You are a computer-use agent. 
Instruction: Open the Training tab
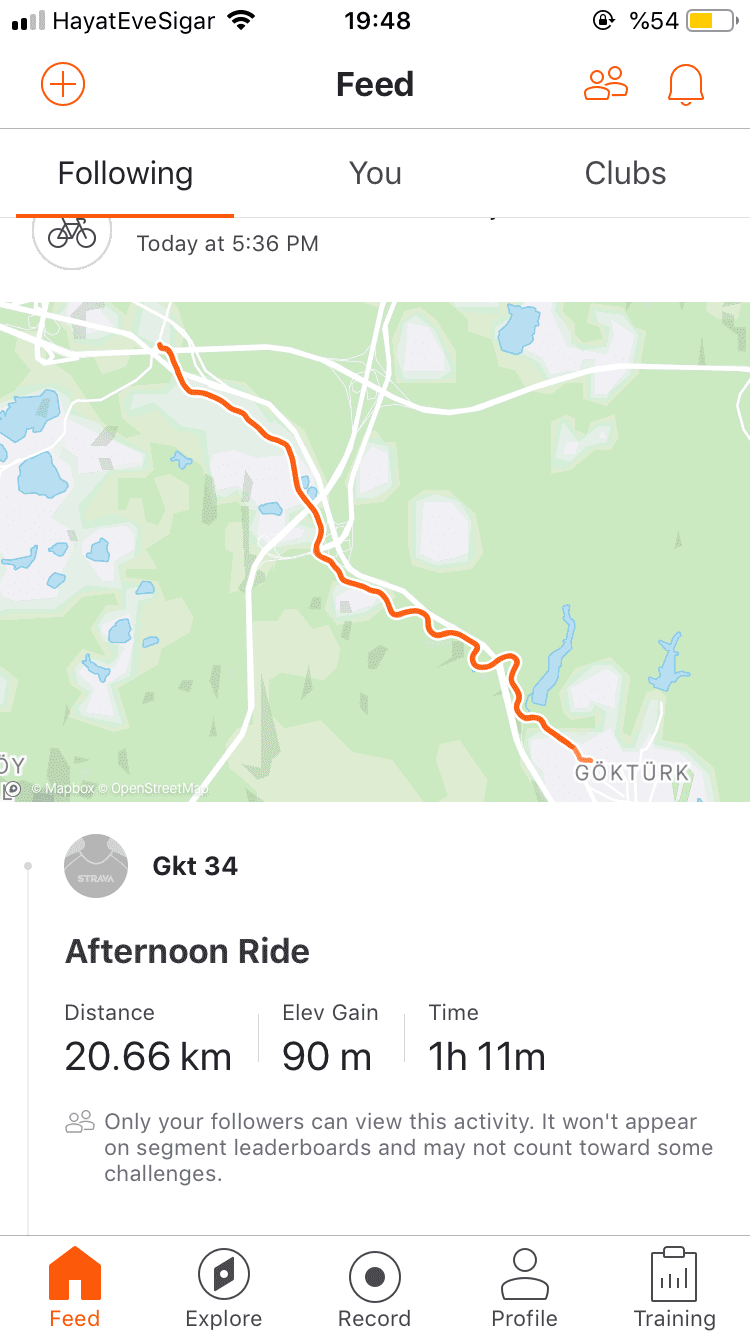[674, 1288]
